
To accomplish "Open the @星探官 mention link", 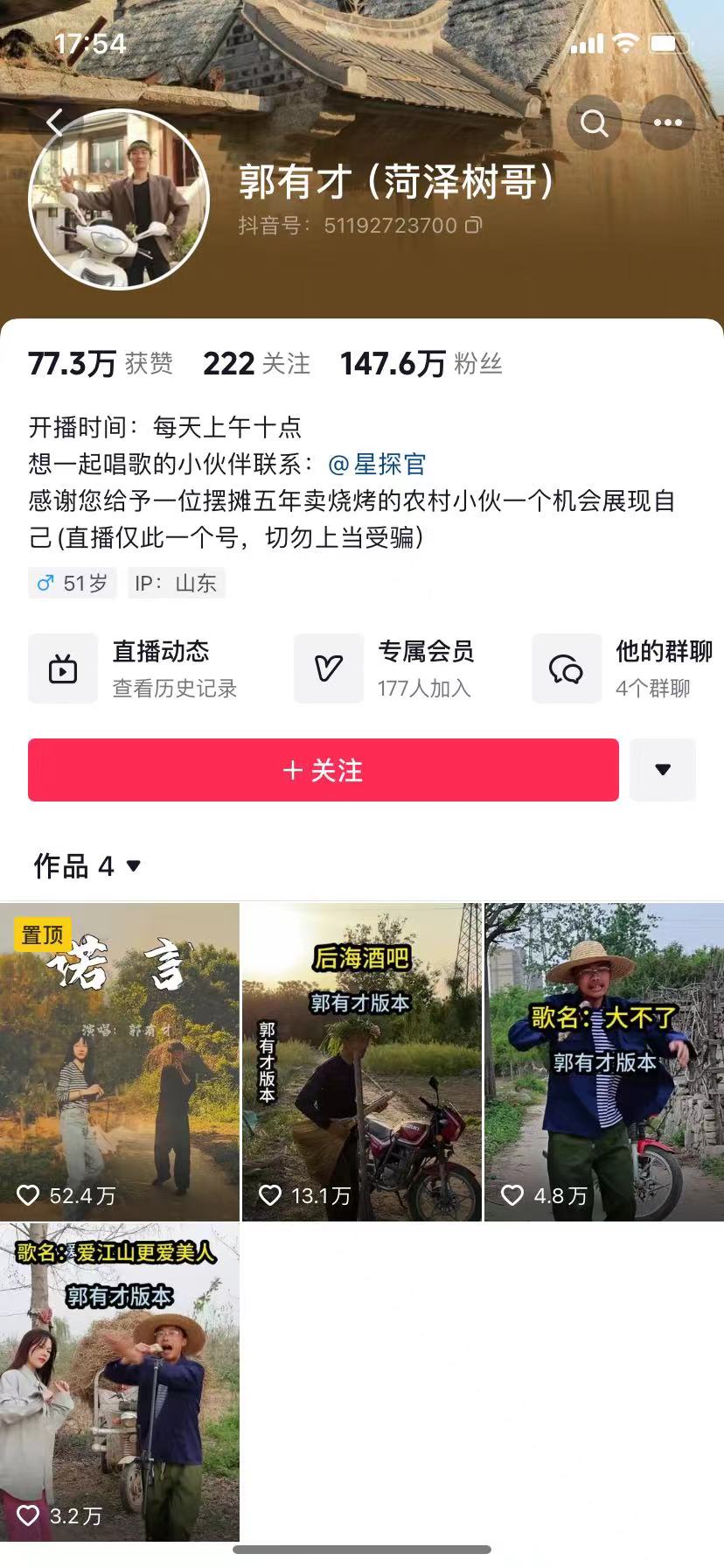I will tap(377, 464).
